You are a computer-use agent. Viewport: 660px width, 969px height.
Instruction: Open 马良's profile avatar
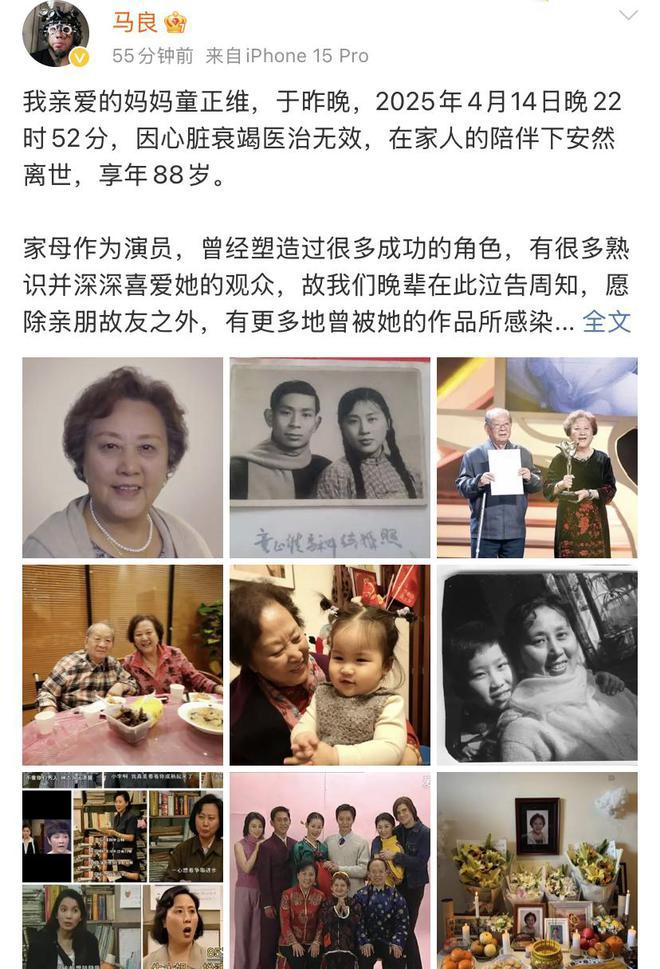56,32
